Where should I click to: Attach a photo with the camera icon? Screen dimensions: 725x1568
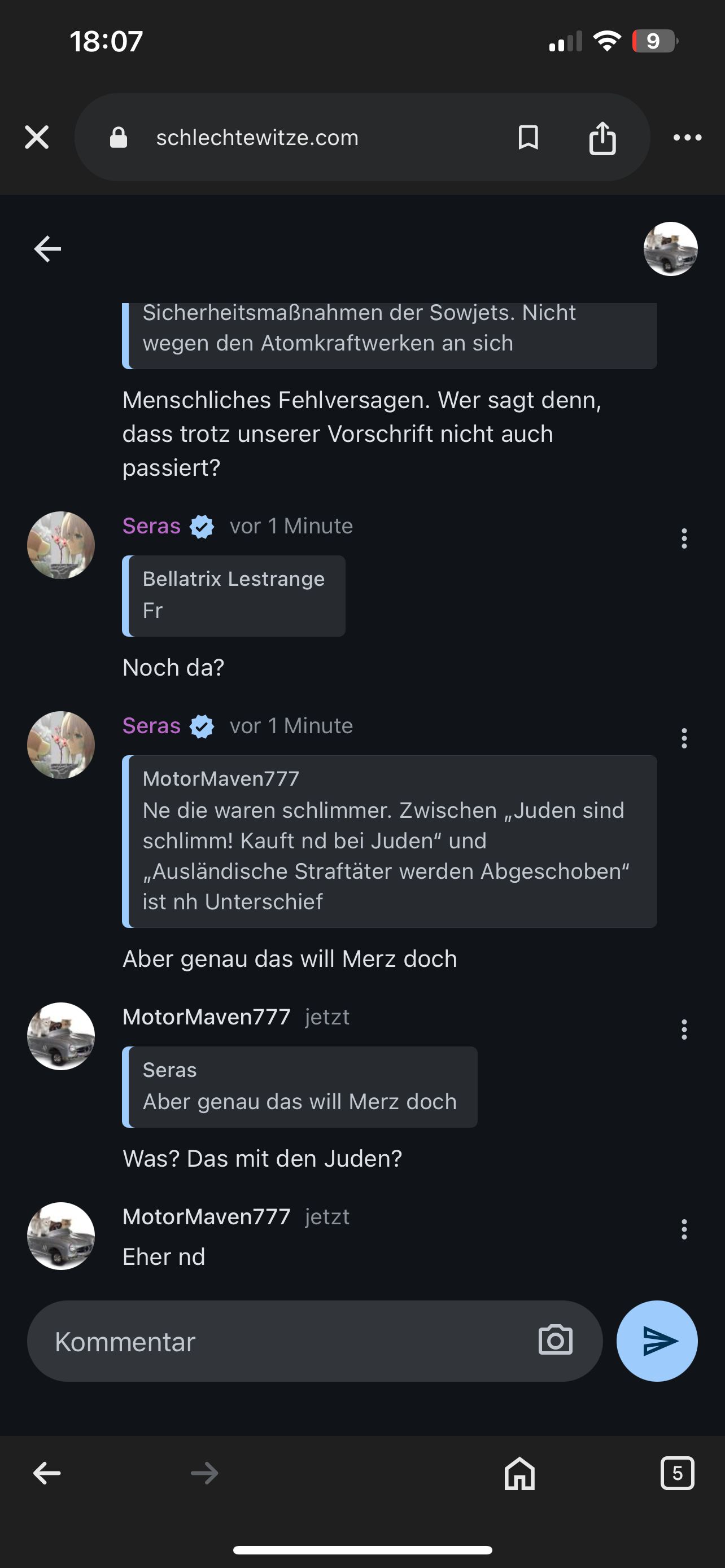[555, 1341]
